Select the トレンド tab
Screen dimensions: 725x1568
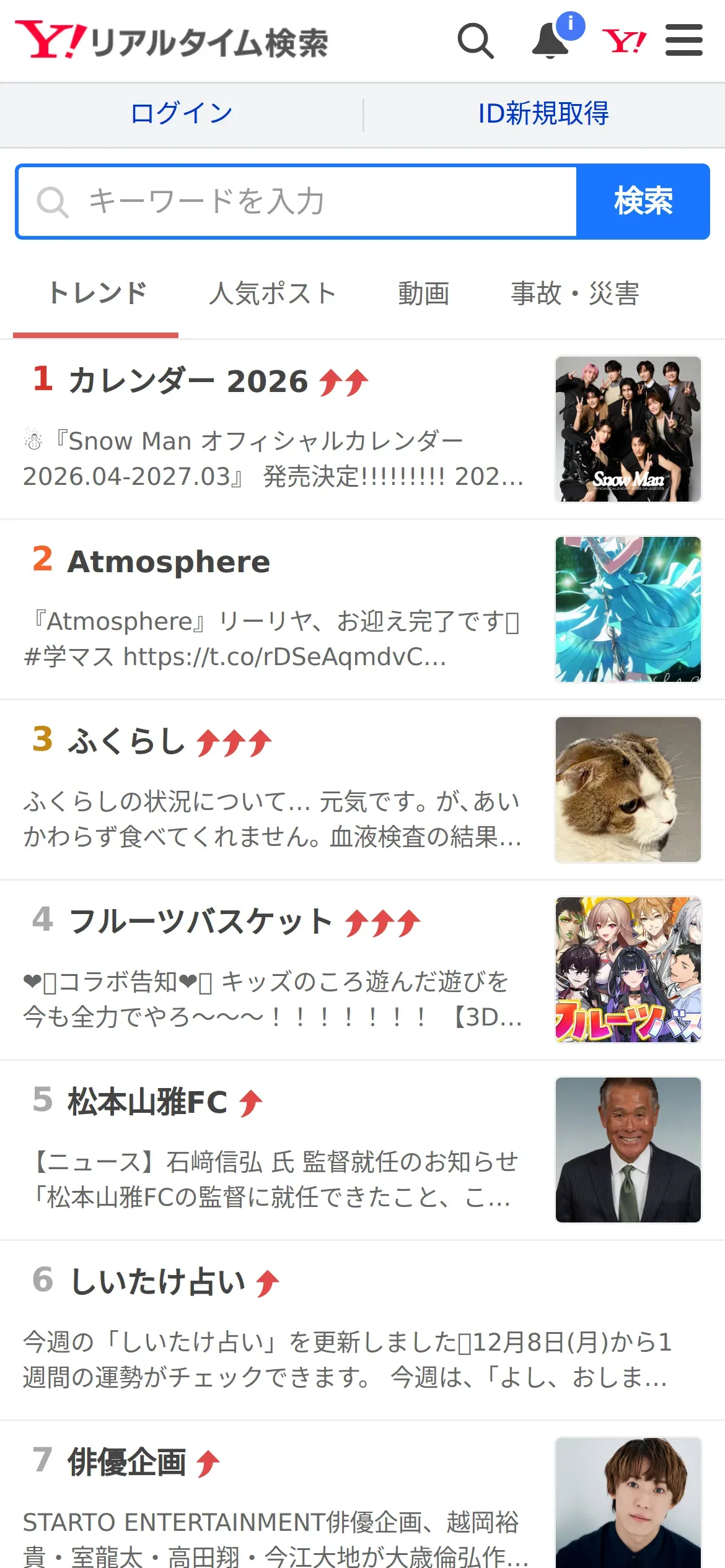click(97, 294)
